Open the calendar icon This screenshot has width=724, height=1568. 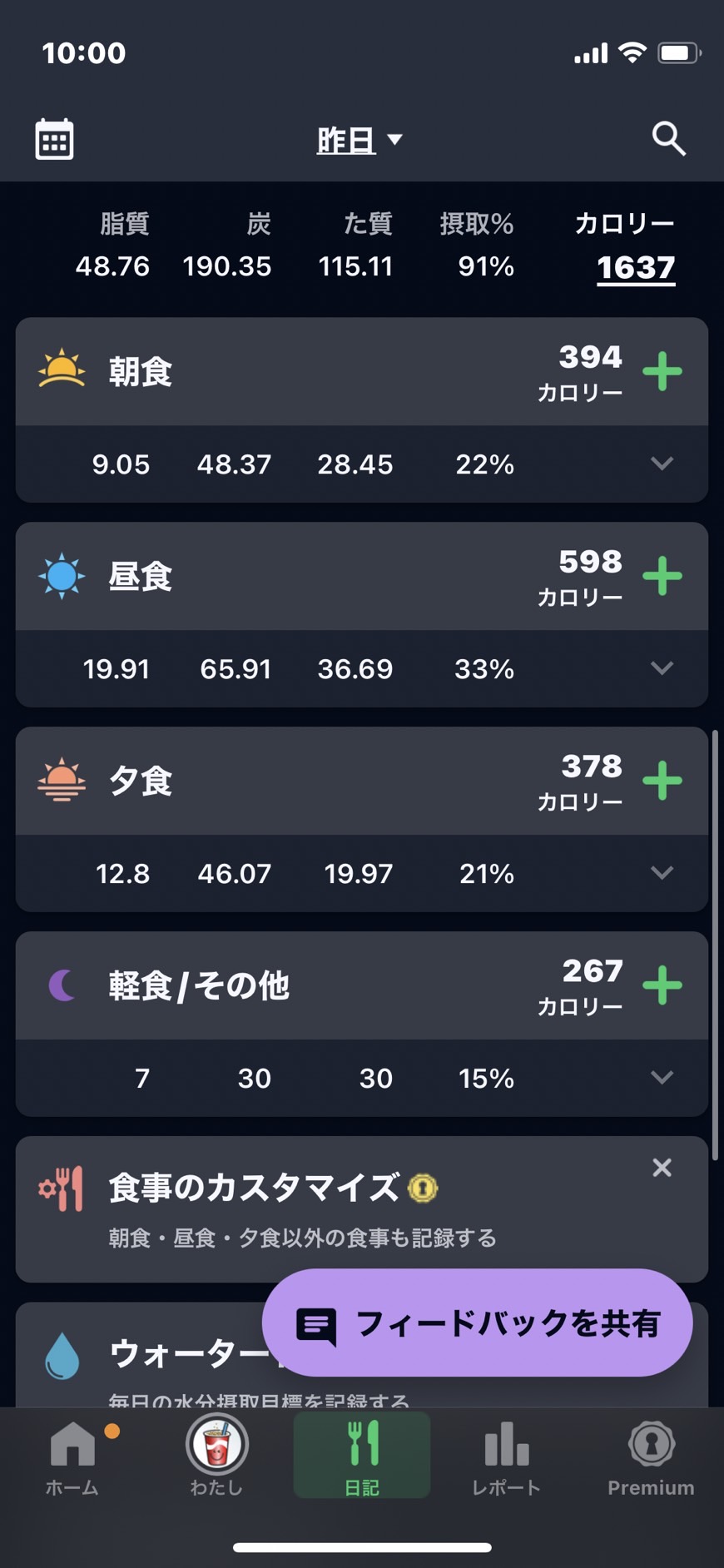click(54, 139)
